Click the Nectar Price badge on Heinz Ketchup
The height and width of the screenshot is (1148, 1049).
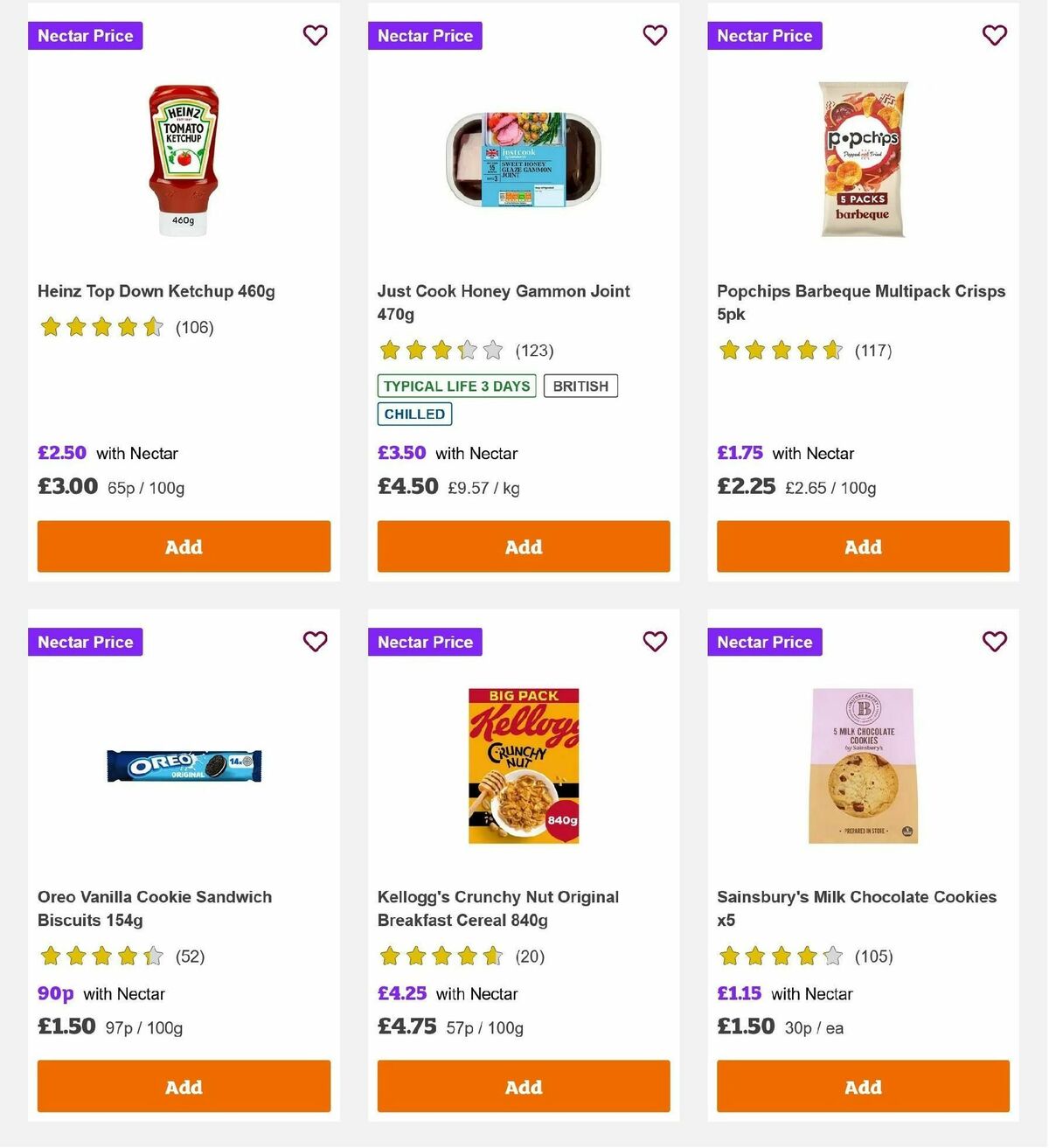click(x=85, y=36)
